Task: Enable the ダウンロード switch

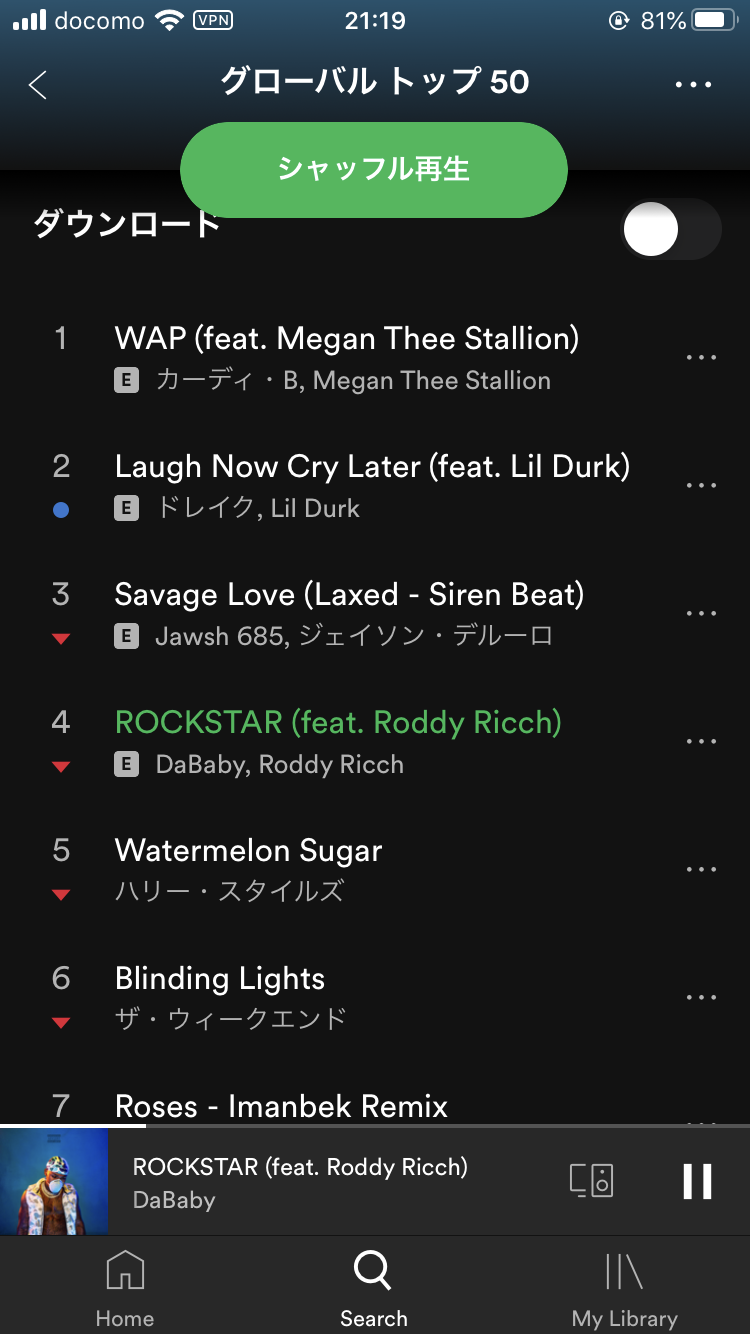Action: pyautogui.click(x=670, y=229)
